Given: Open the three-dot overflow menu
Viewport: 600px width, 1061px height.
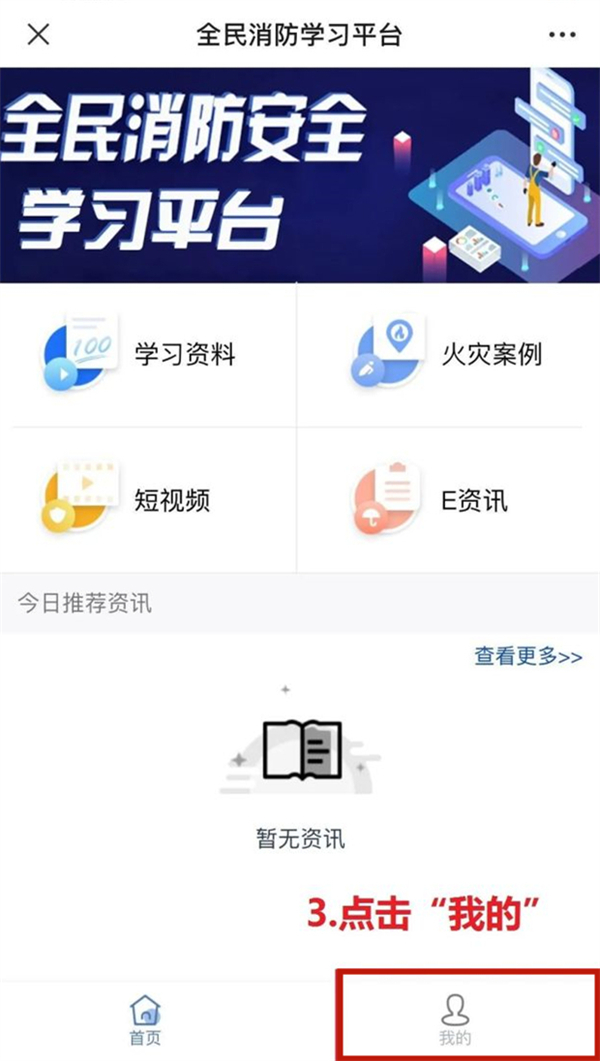Looking at the screenshot, I should pyautogui.click(x=562, y=35).
